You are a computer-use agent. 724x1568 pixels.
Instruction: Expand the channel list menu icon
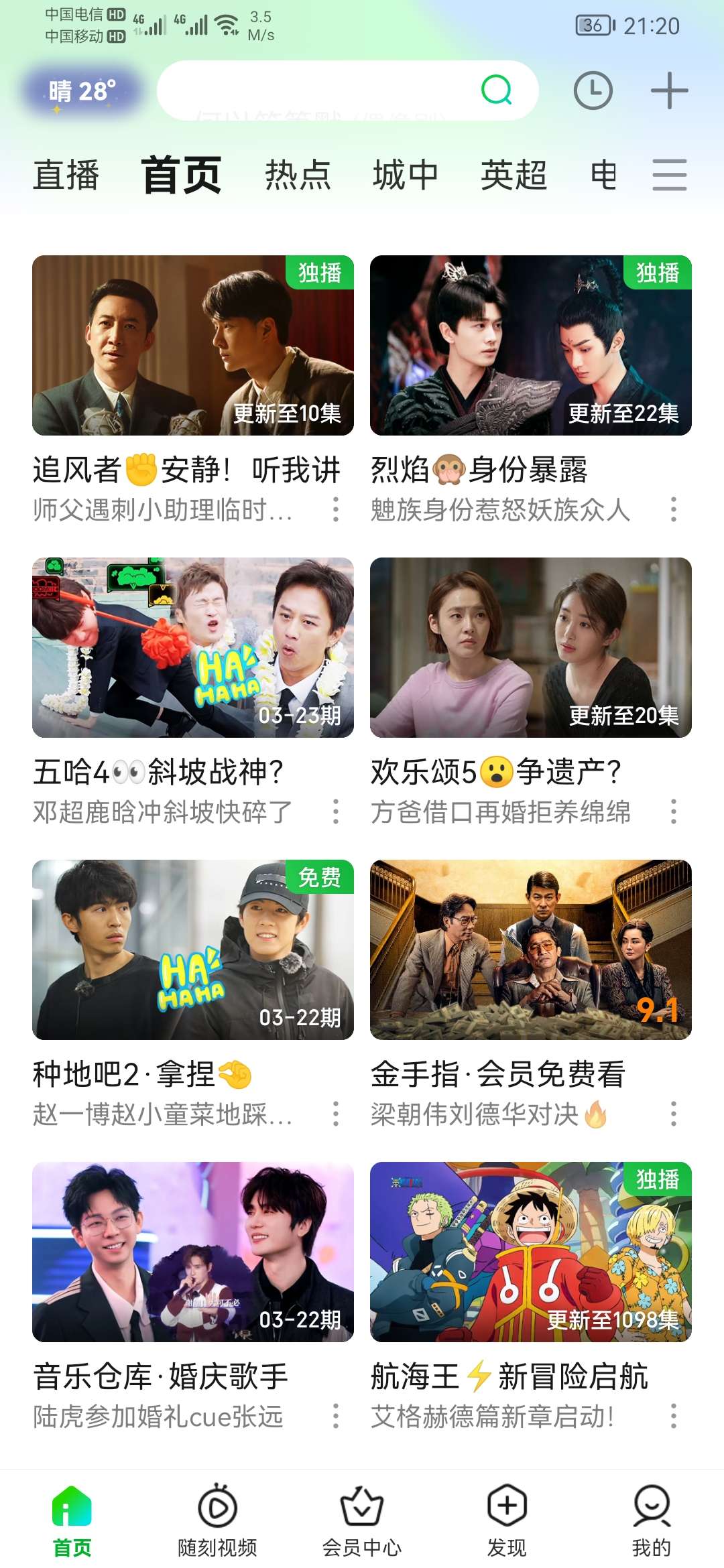coord(669,176)
